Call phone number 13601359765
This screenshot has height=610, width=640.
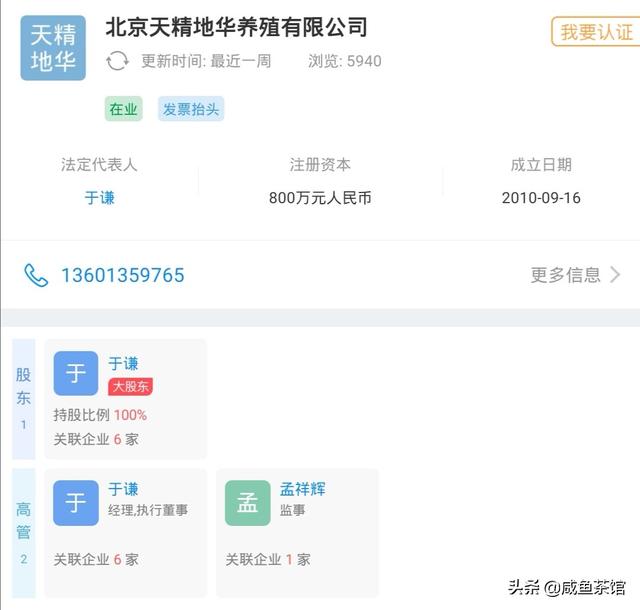122,275
